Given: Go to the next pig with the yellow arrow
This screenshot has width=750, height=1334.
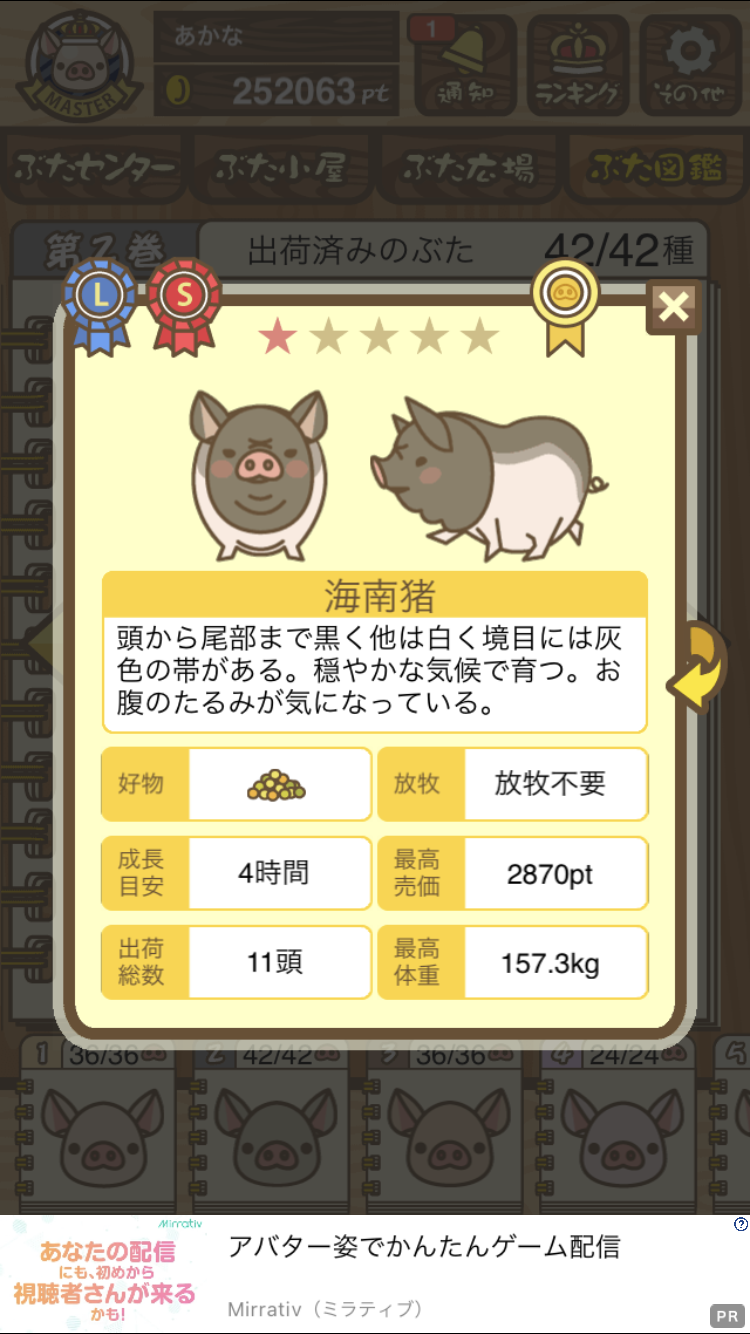Looking at the screenshot, I should [x=698, y=668].
